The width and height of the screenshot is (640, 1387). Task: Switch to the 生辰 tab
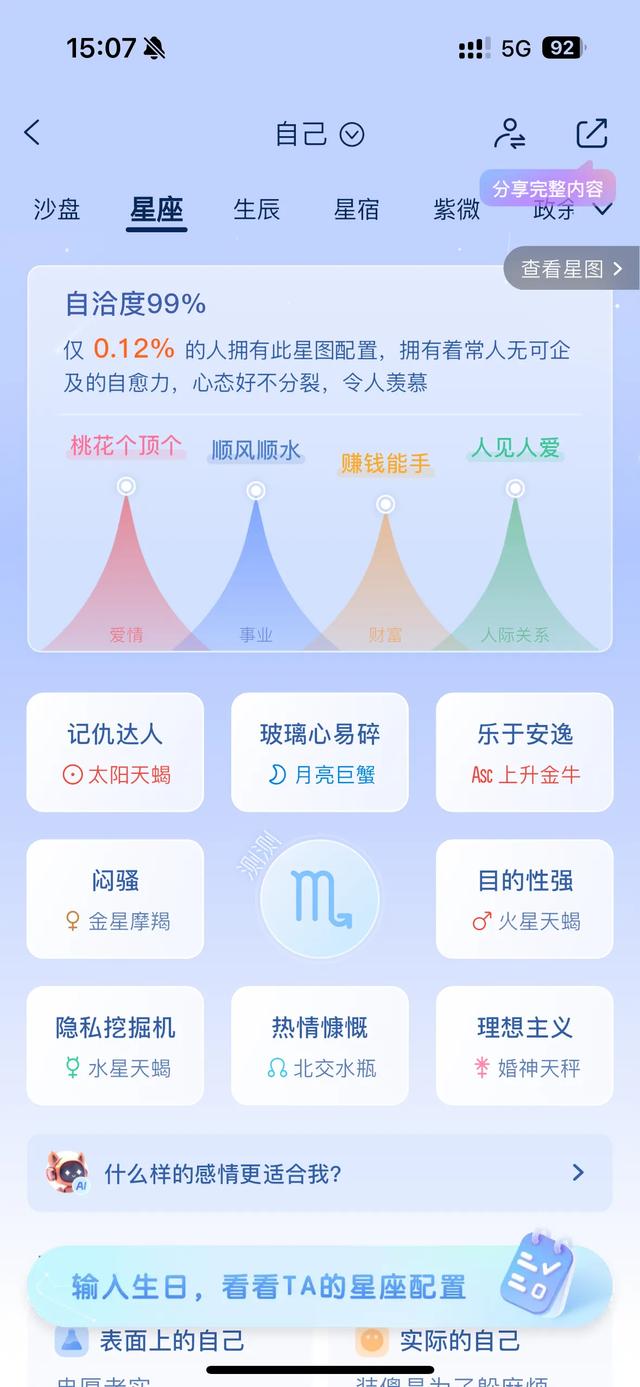click(257, 209)
